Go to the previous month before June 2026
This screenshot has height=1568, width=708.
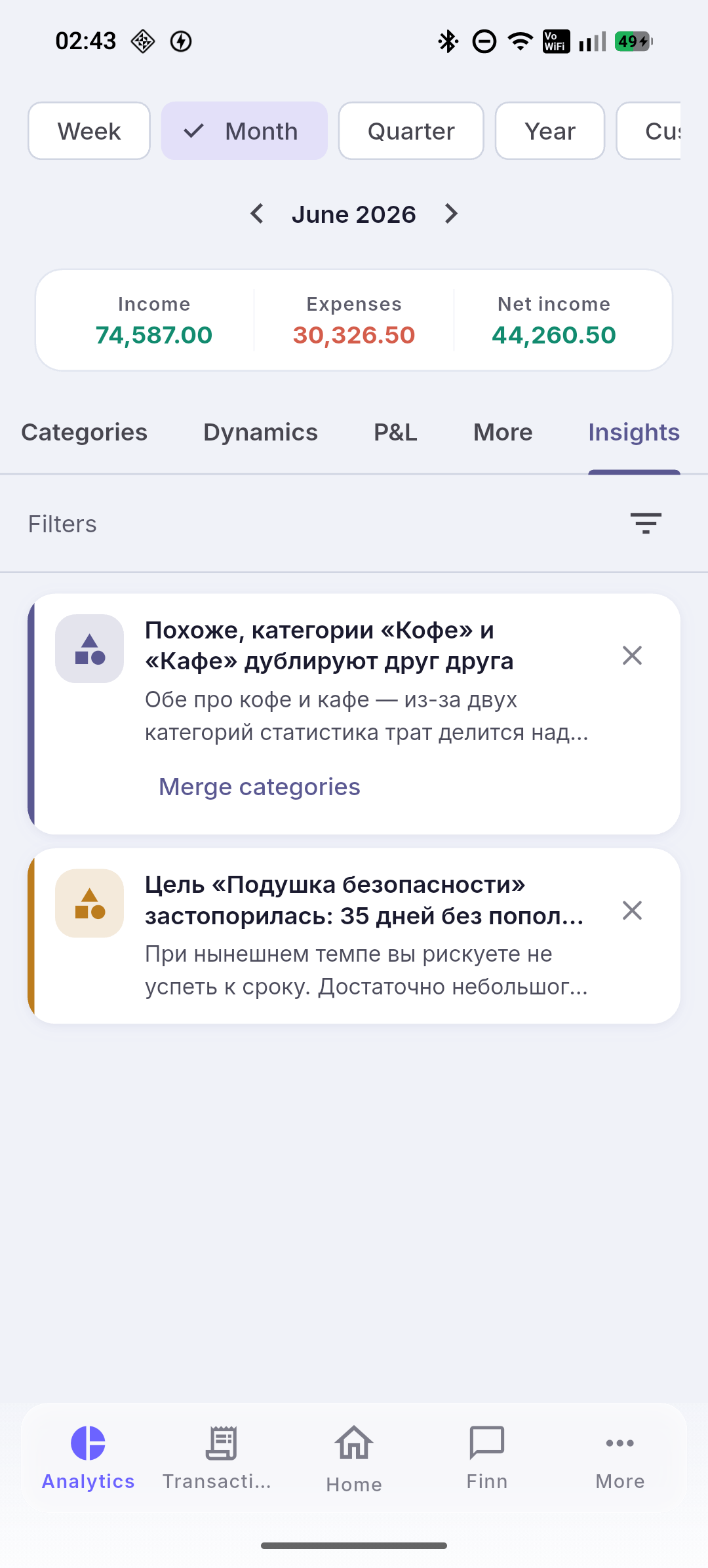257,214
